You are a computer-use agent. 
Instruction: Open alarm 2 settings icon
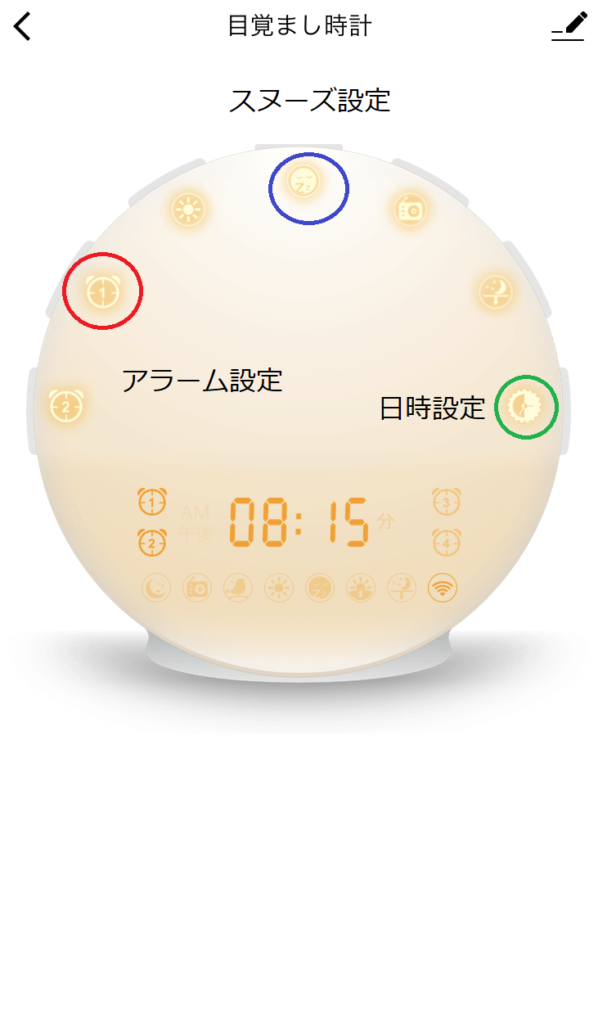point(66,406)
